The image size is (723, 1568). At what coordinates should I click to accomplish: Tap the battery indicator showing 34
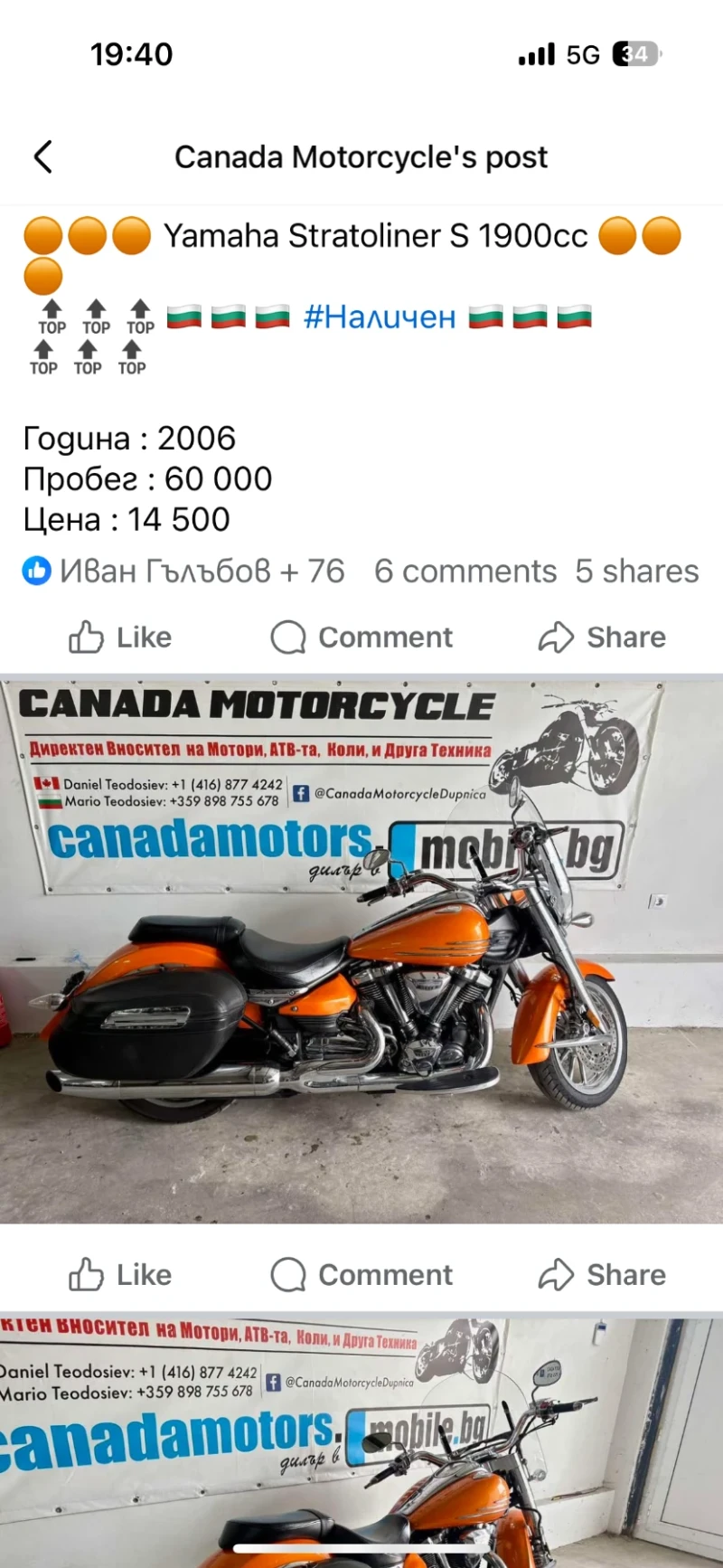coord(633,53)
